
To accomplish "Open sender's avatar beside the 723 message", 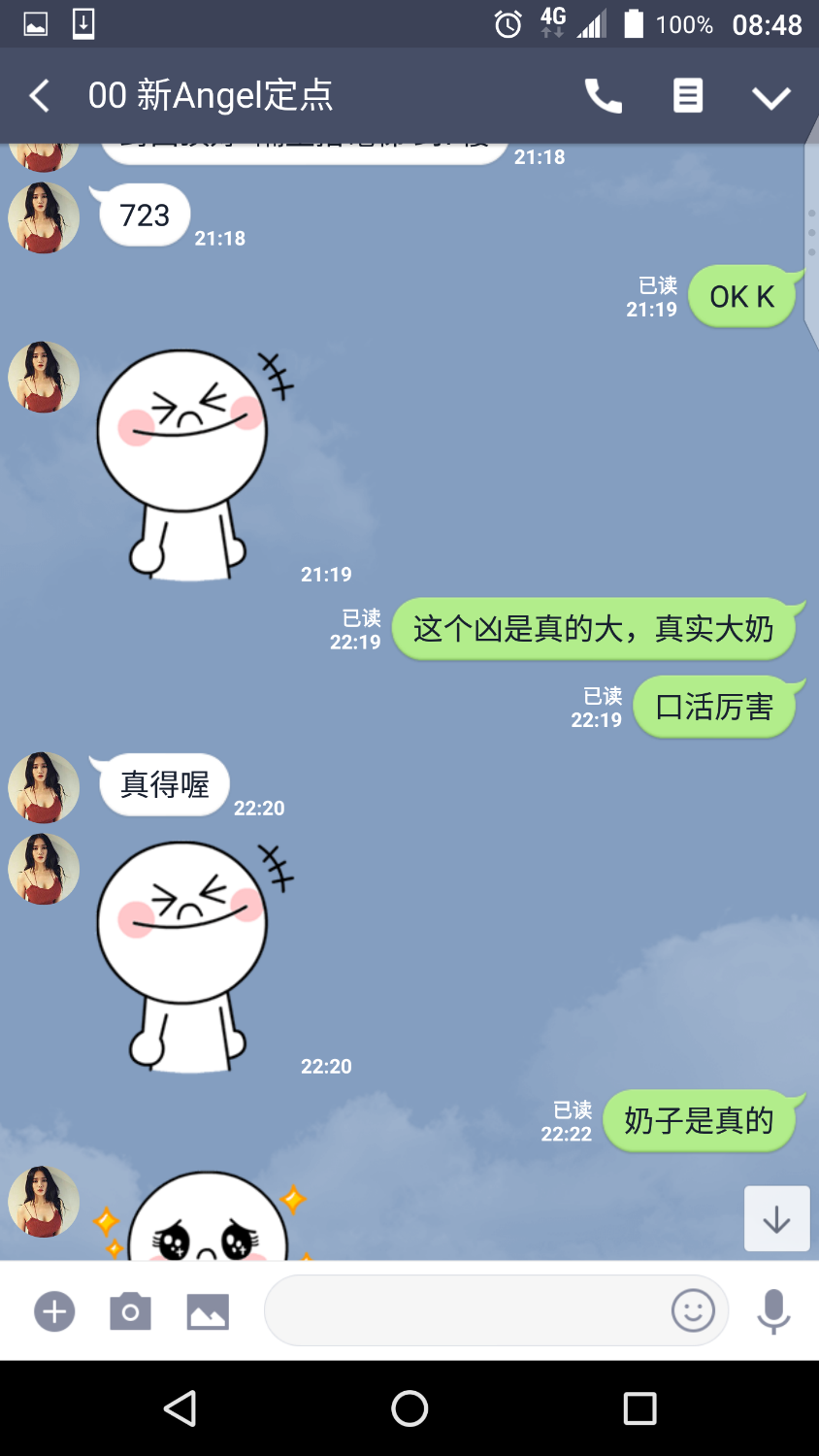I will tap(44, 217).
